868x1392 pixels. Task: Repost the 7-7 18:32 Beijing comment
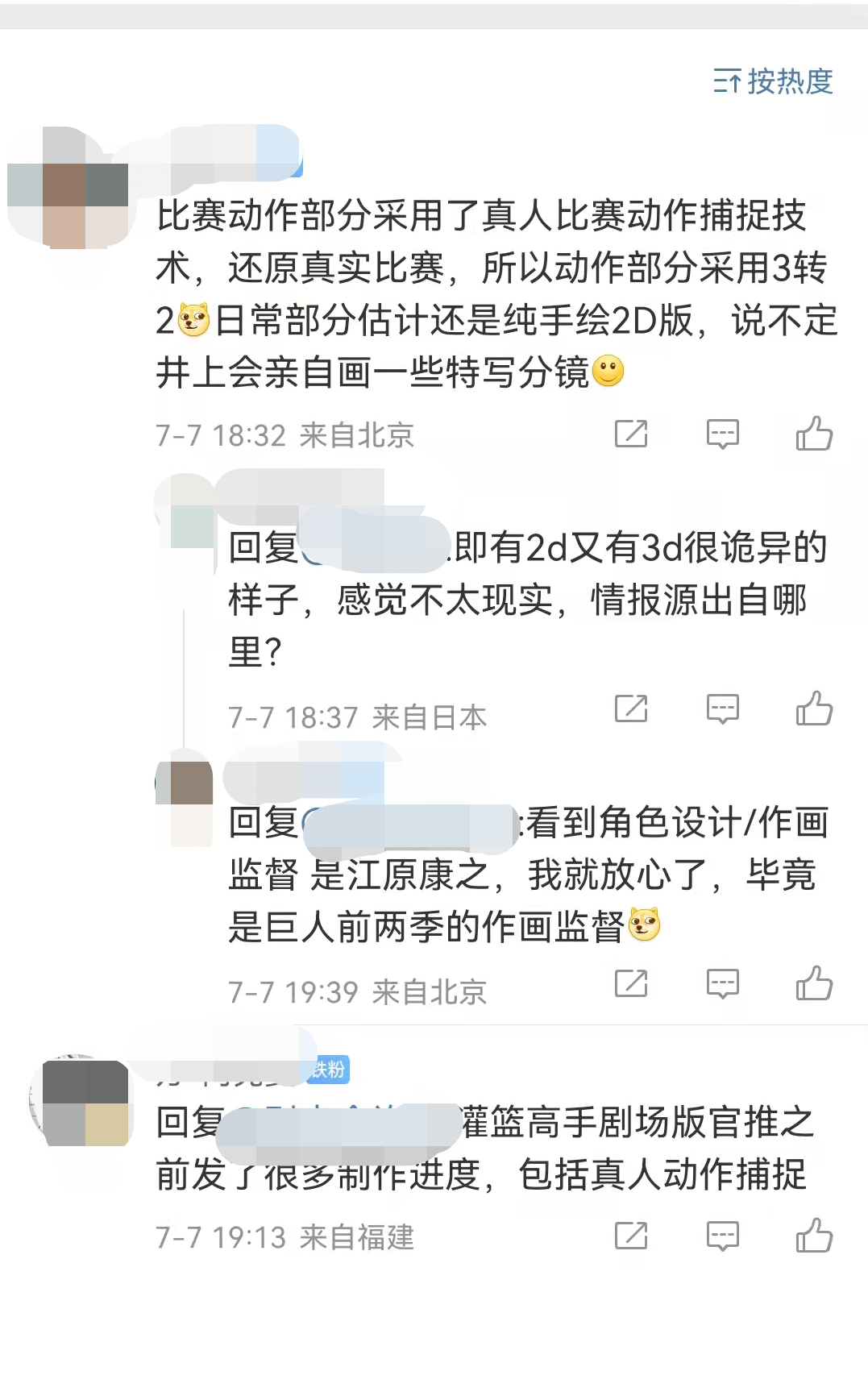pyautogui.click(x=631, y=434)
